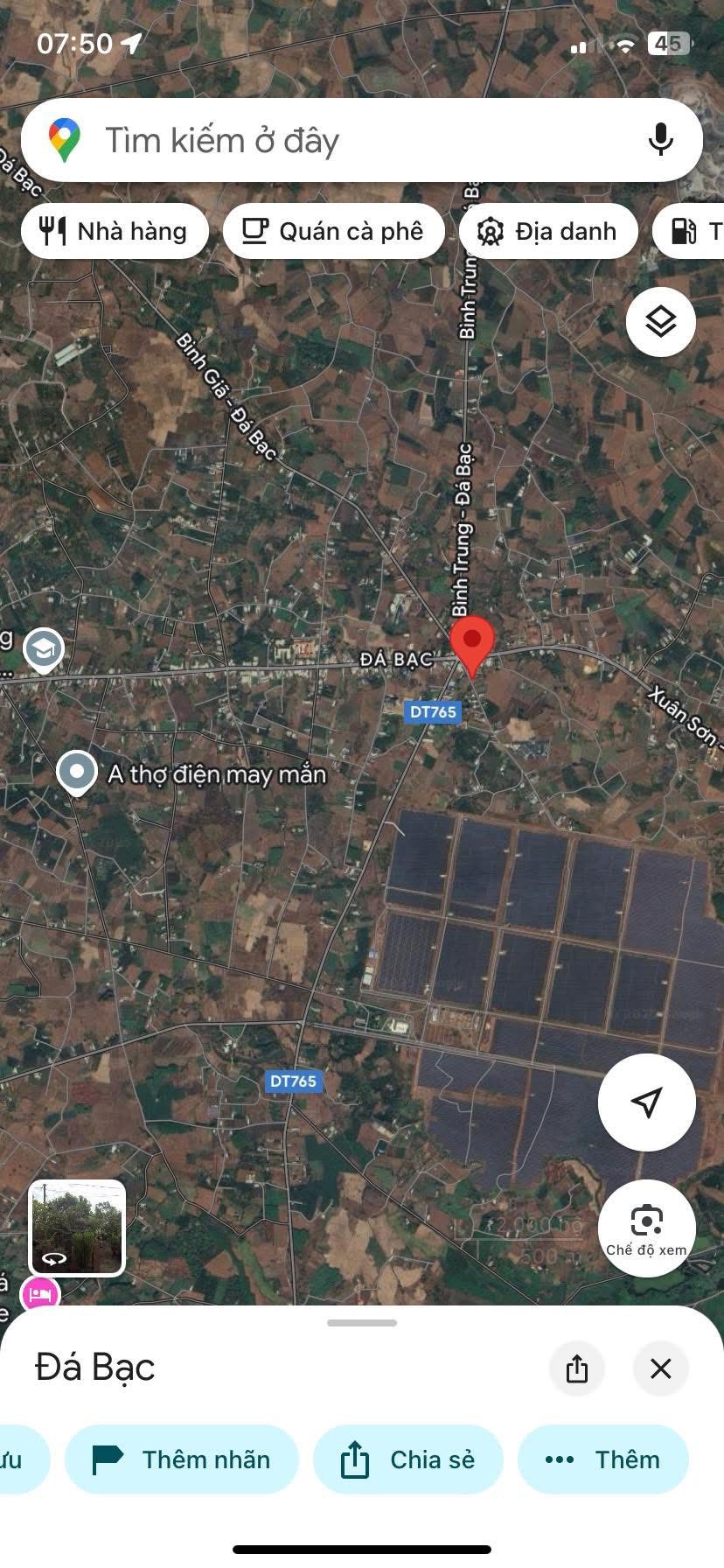Open 'Chế độ xem' camera view
724x1568 pixels.
coord(647,1228)
